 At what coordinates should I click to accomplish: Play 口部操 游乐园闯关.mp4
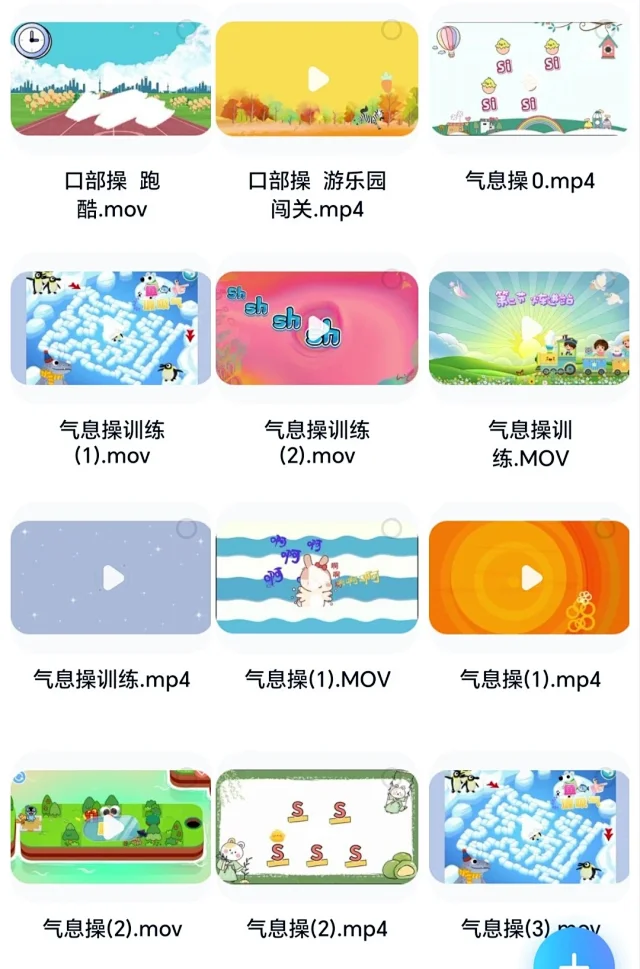click(317, 79)
